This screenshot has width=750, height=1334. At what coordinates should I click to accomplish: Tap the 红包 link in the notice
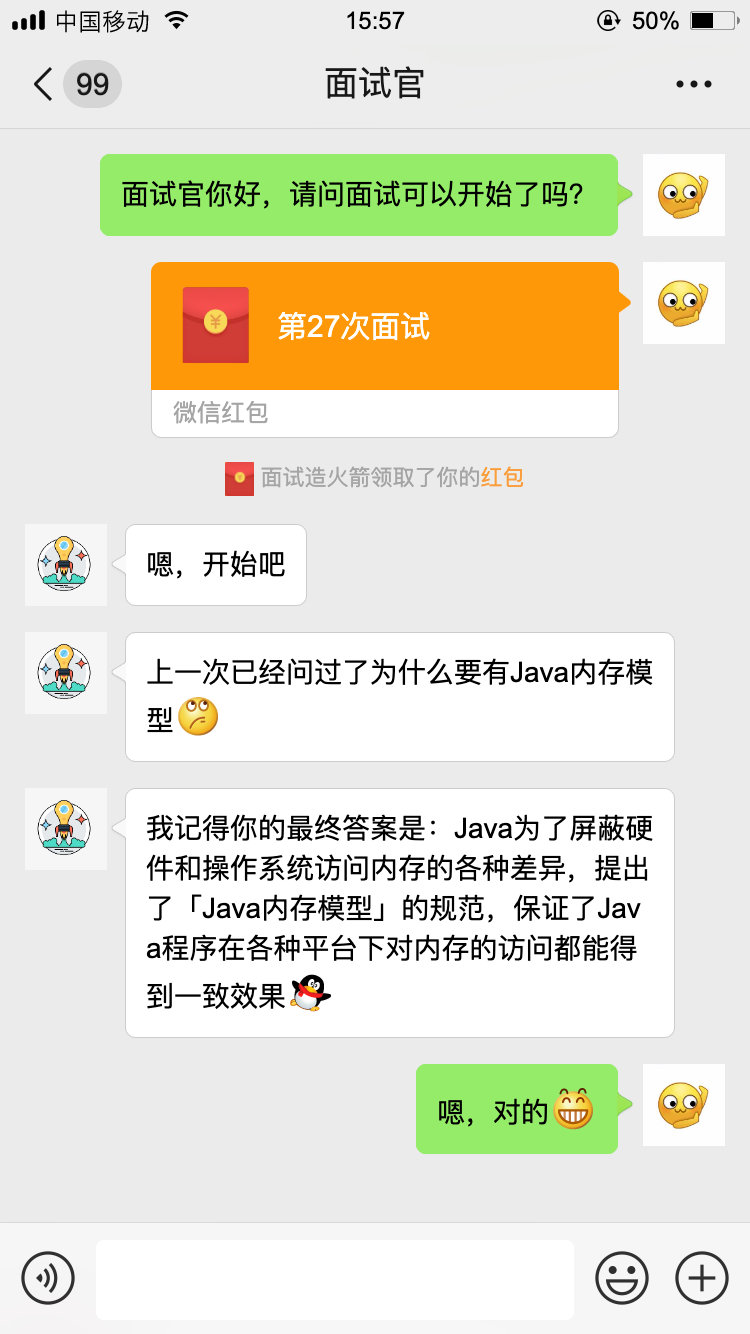[x=502, y=477]
